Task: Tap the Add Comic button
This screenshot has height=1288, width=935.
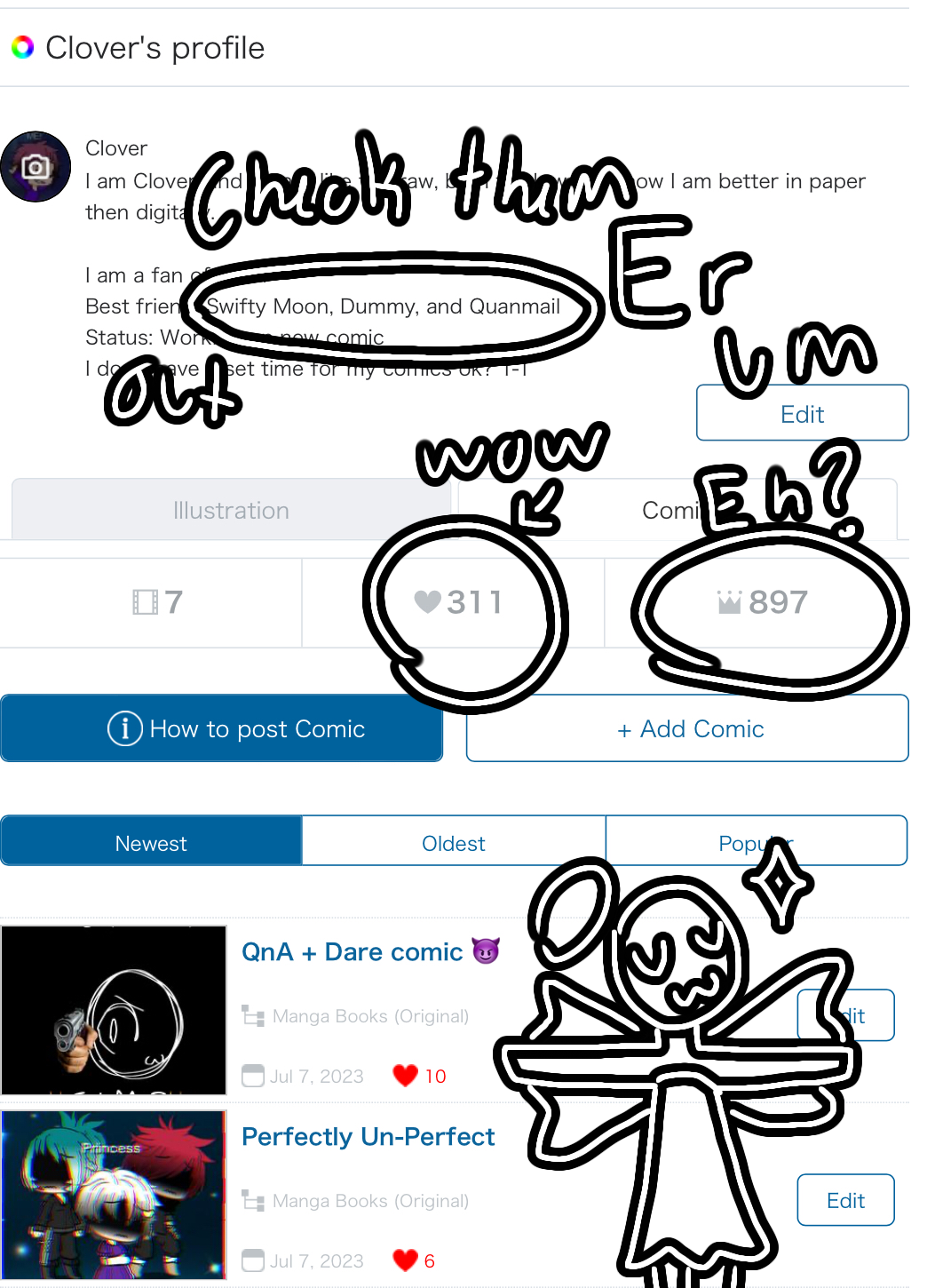Action: [687, 728]
